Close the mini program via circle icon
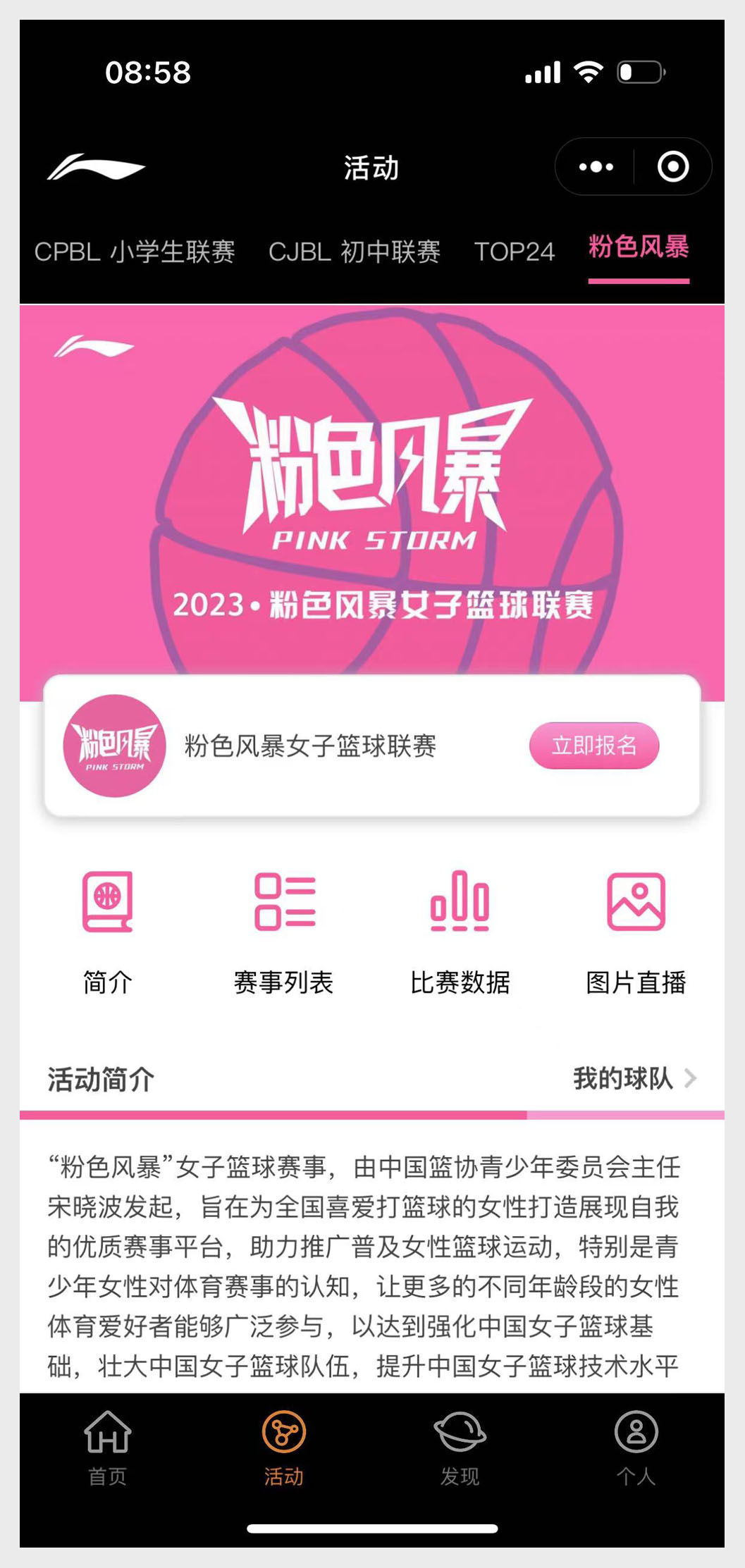Viewport: 745px width, 1568px height. pyautogui.click(x=673, y=167)
